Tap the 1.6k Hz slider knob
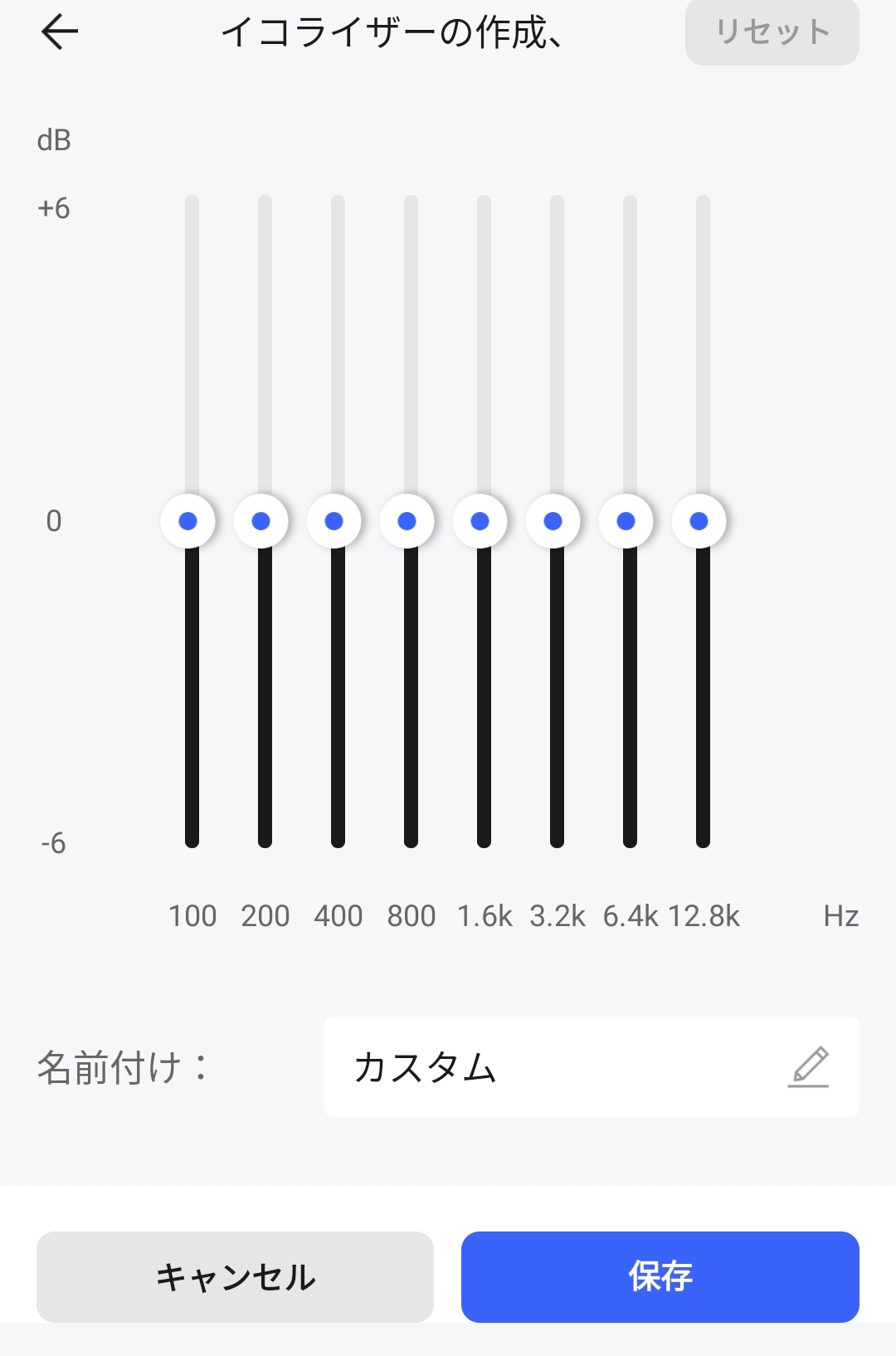896x1356 pixels. coord(480,521)
